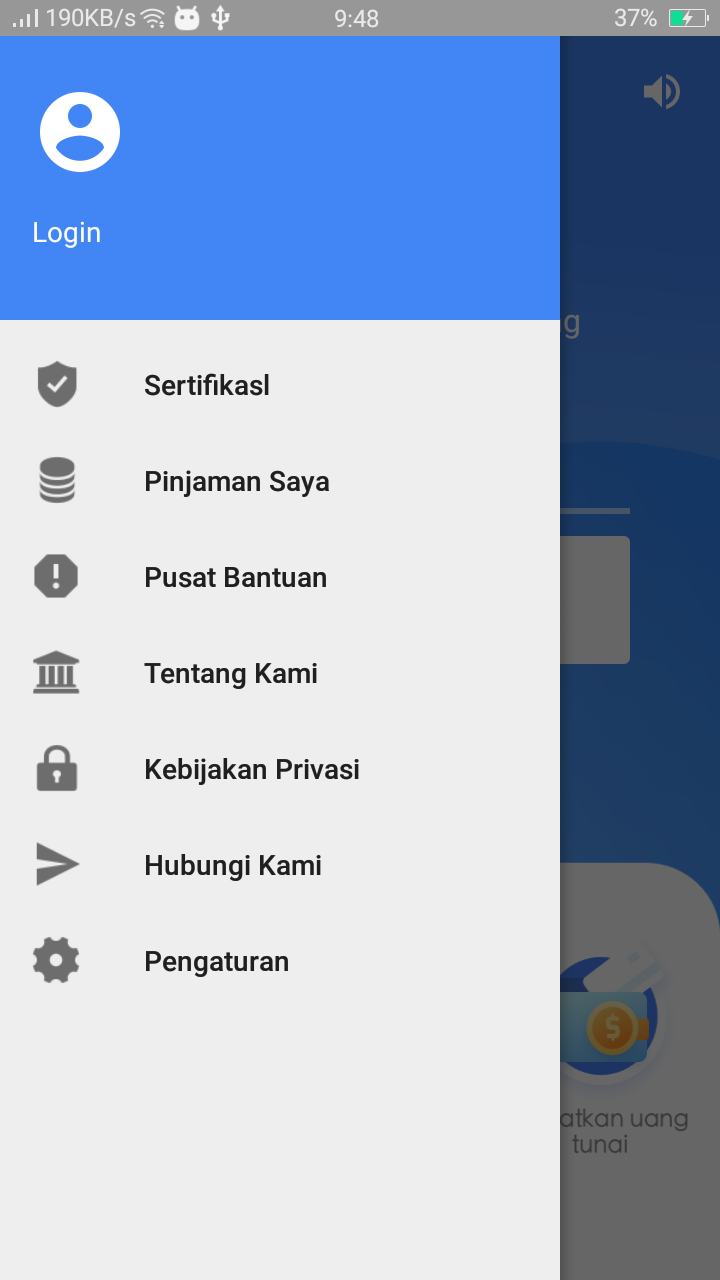Tap the profile avatar icon
Image resolution: width=720 pixels, height=1280 pixels.
80,132
